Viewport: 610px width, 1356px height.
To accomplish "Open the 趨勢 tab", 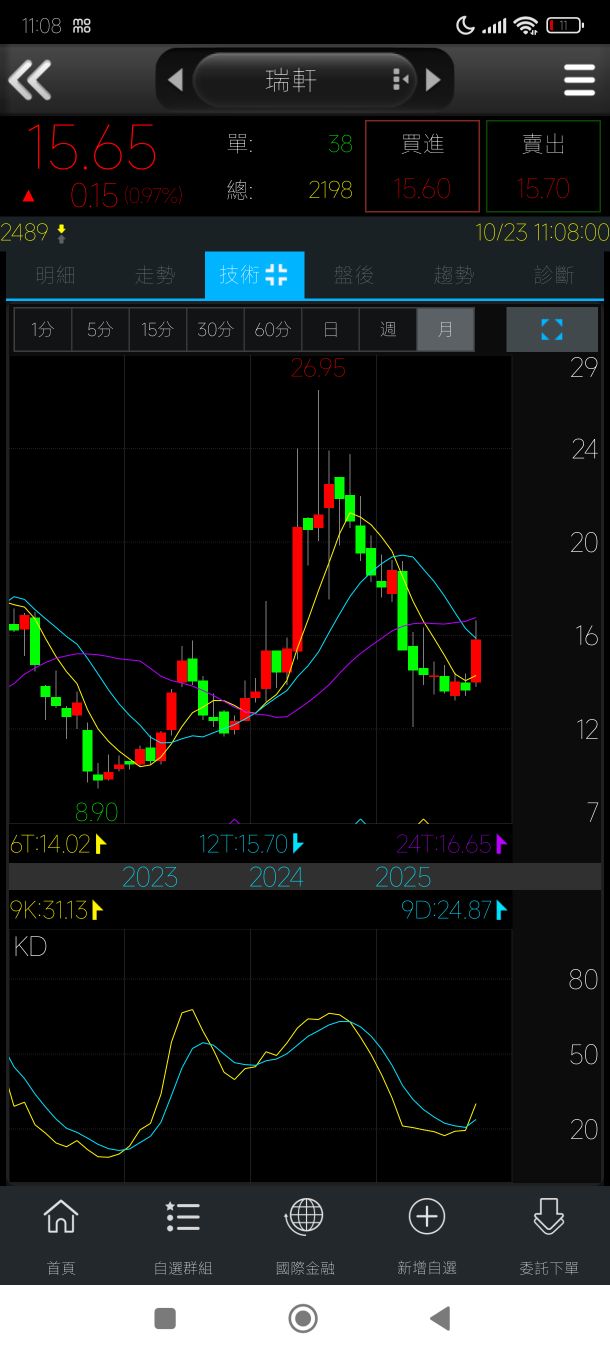I will 454,275.
